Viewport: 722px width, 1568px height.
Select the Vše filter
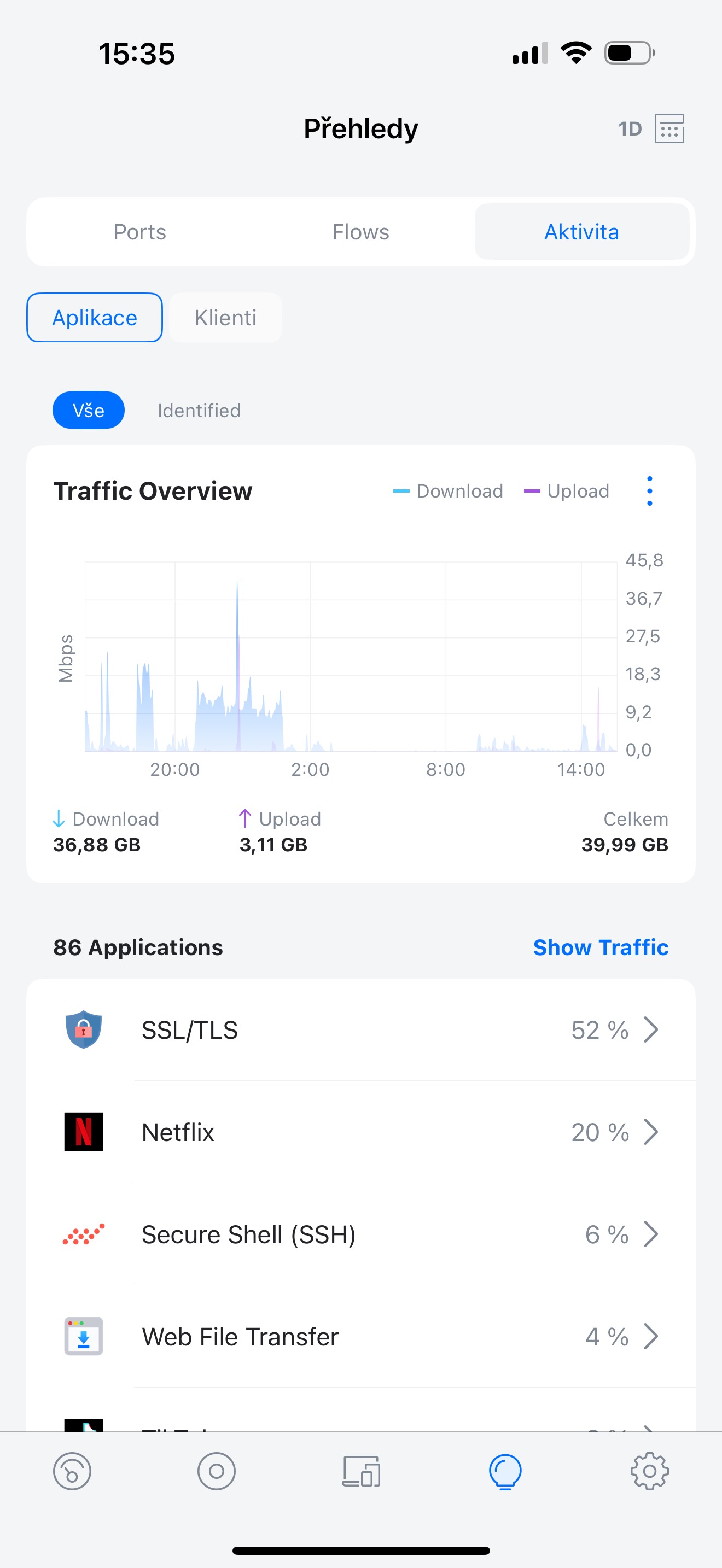tap(88, 410)
